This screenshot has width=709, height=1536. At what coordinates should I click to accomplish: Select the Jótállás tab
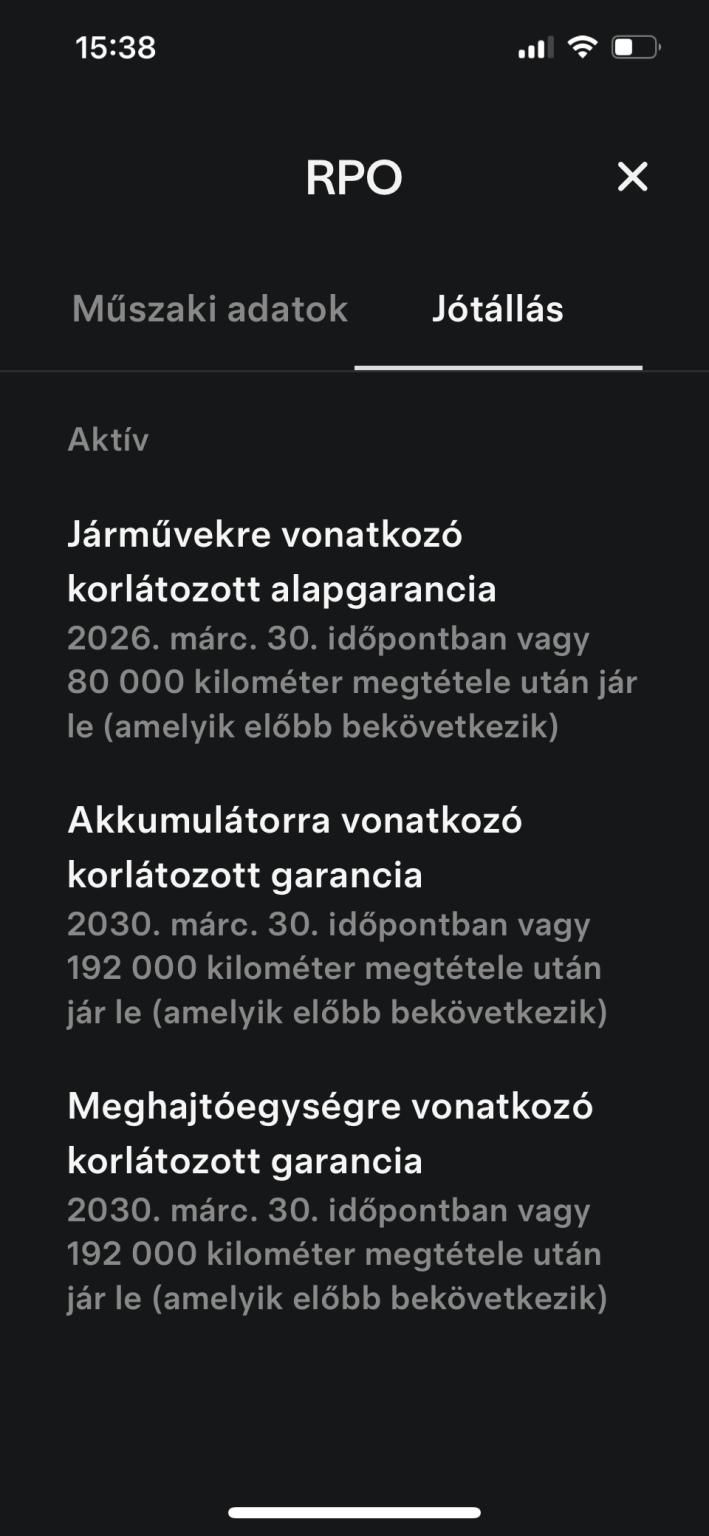[x=497, y=309]
